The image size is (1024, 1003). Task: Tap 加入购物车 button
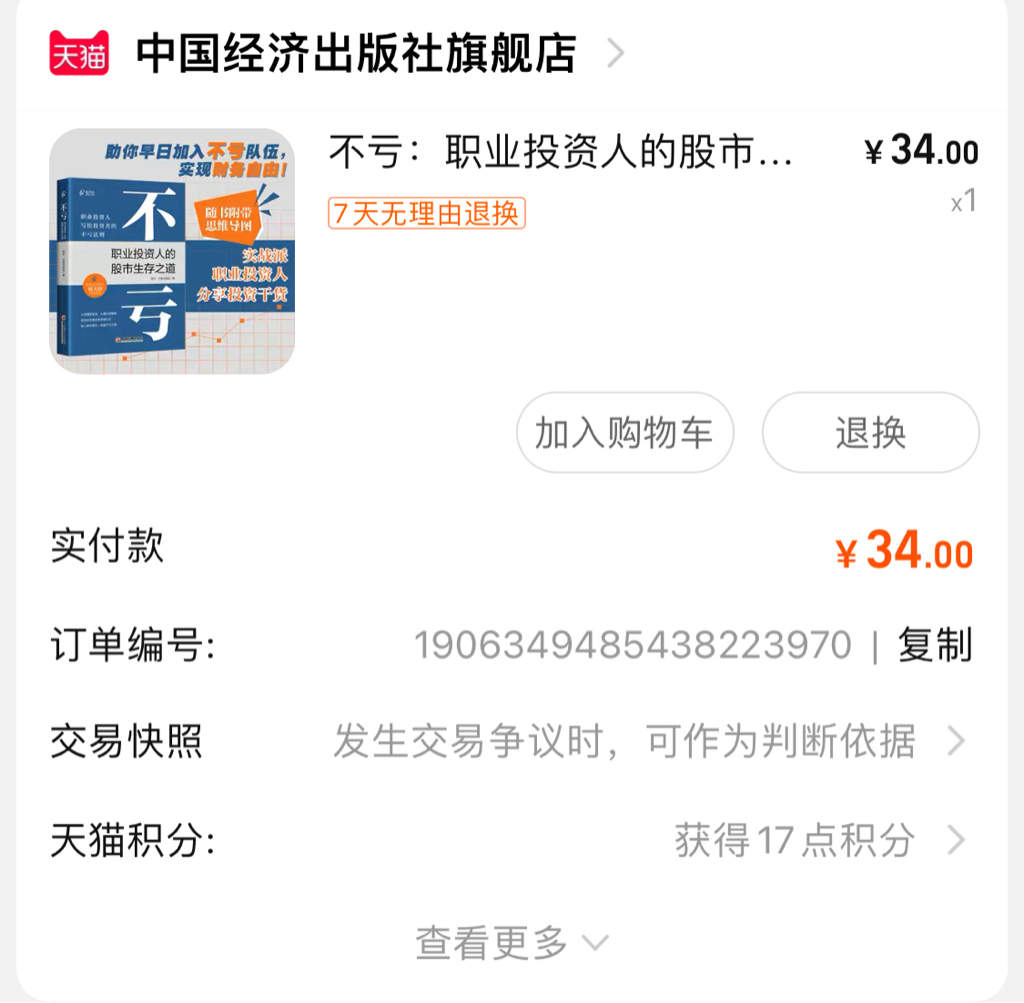click(624, 433)
